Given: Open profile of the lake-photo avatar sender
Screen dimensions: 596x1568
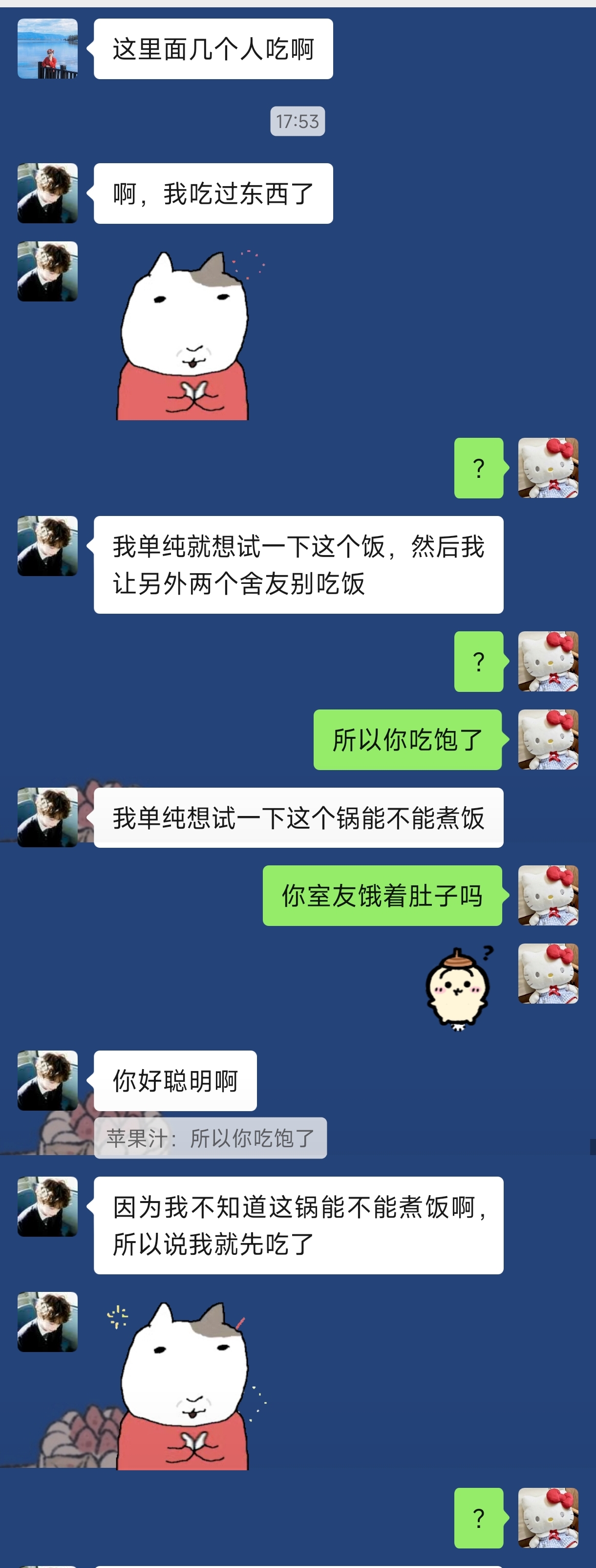Looking at the screenshot, I should pyautogui.click(x=47, y=49).
